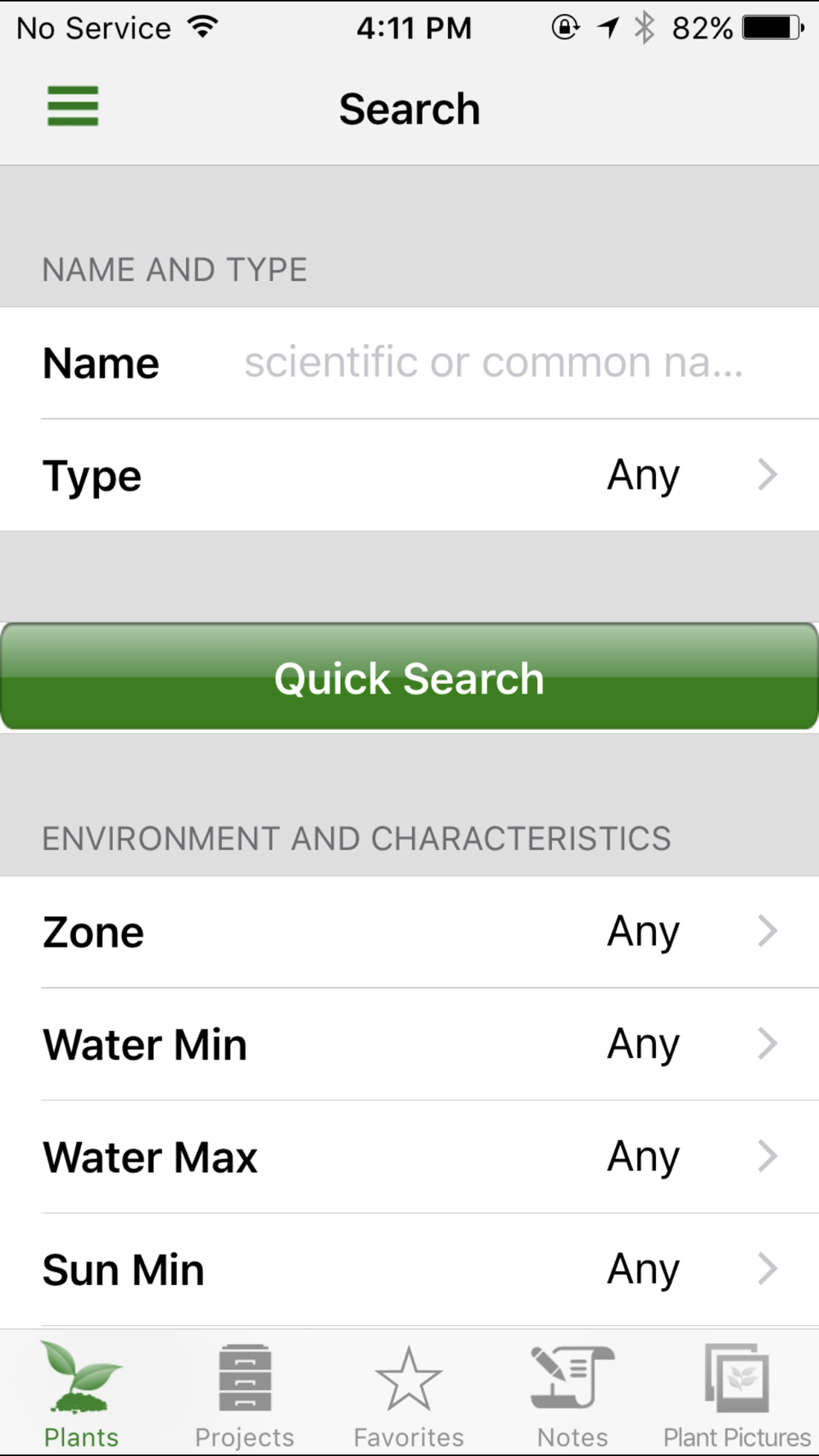The image size is (819, 1456).
Task: Open the Type selector
Action: coord(409,476)
